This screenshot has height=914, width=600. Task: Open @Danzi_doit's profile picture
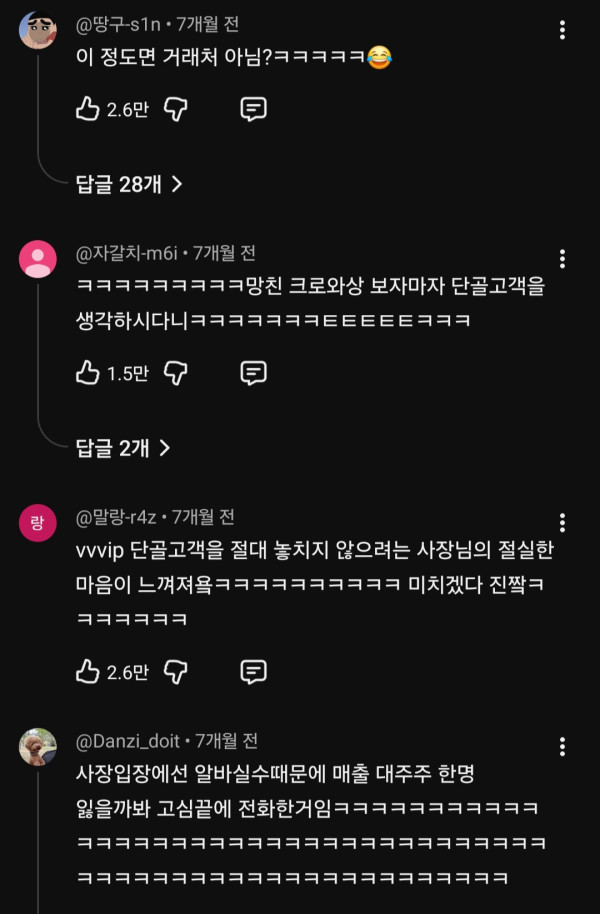pyautogui.click(x=38, y=746)
